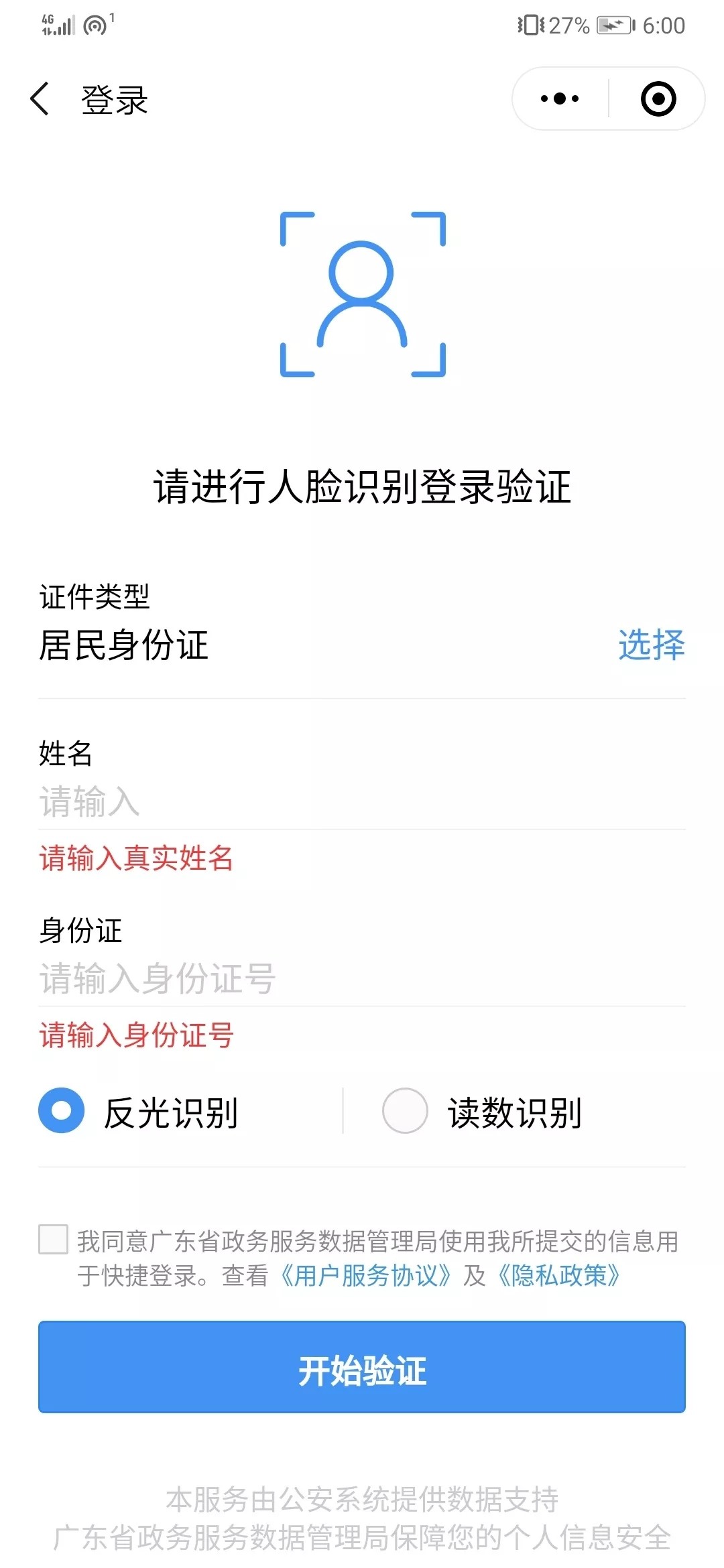724x1568 pixels.
Task: Open the 《用户服务协议》 link
Action: [x=365, y=1276]
